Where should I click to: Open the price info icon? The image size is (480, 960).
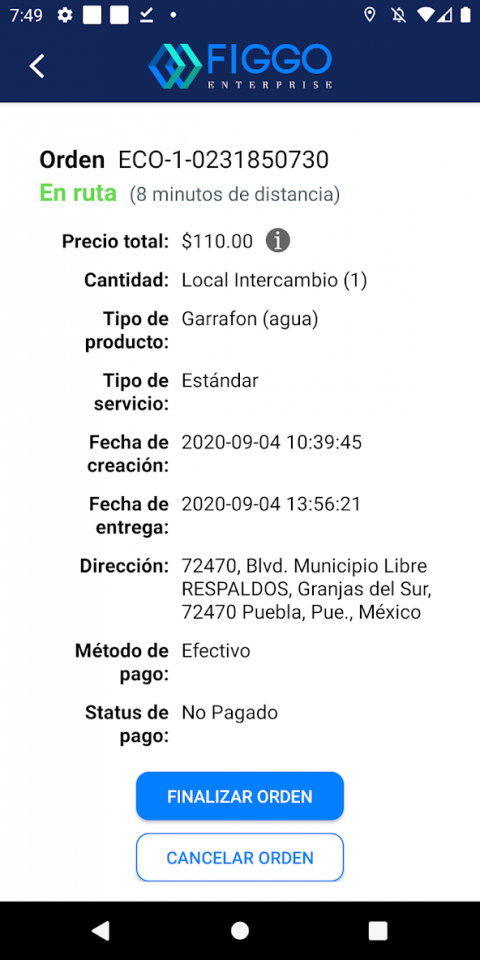277,241
